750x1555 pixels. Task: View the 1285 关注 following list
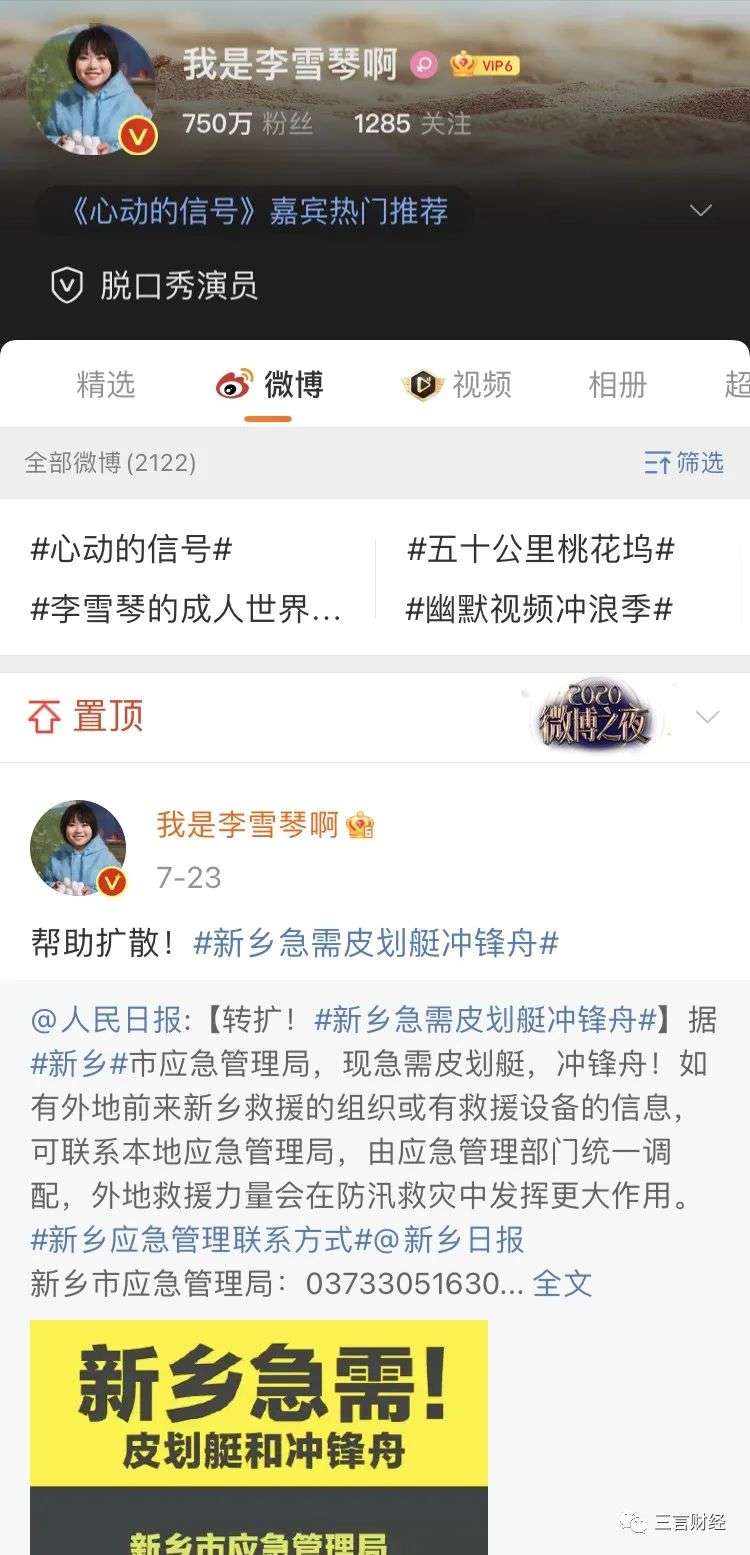[x=412, y=124]
